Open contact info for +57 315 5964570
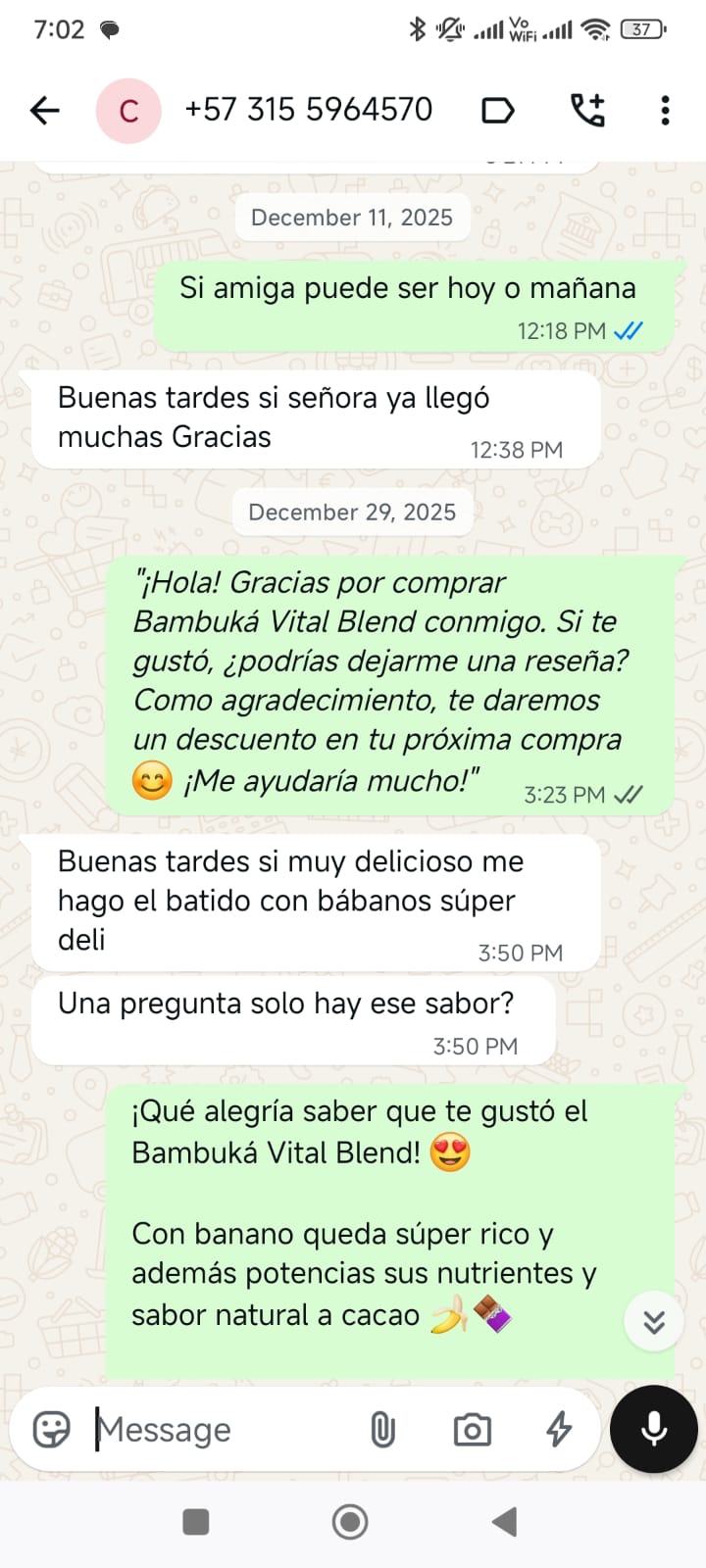This screenshot has height=1568, width=706. [308, 110]
